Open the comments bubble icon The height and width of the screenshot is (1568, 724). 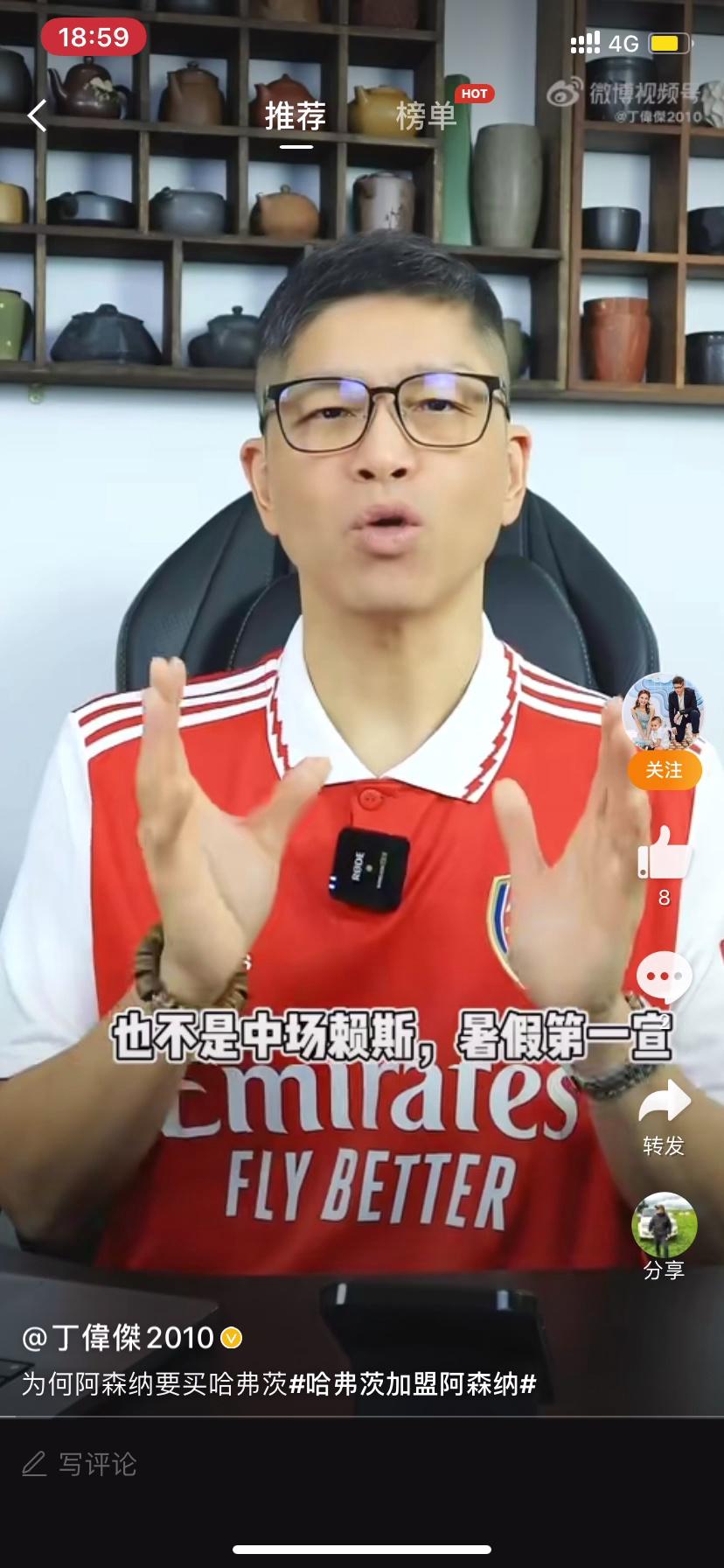tap(664, 976)
